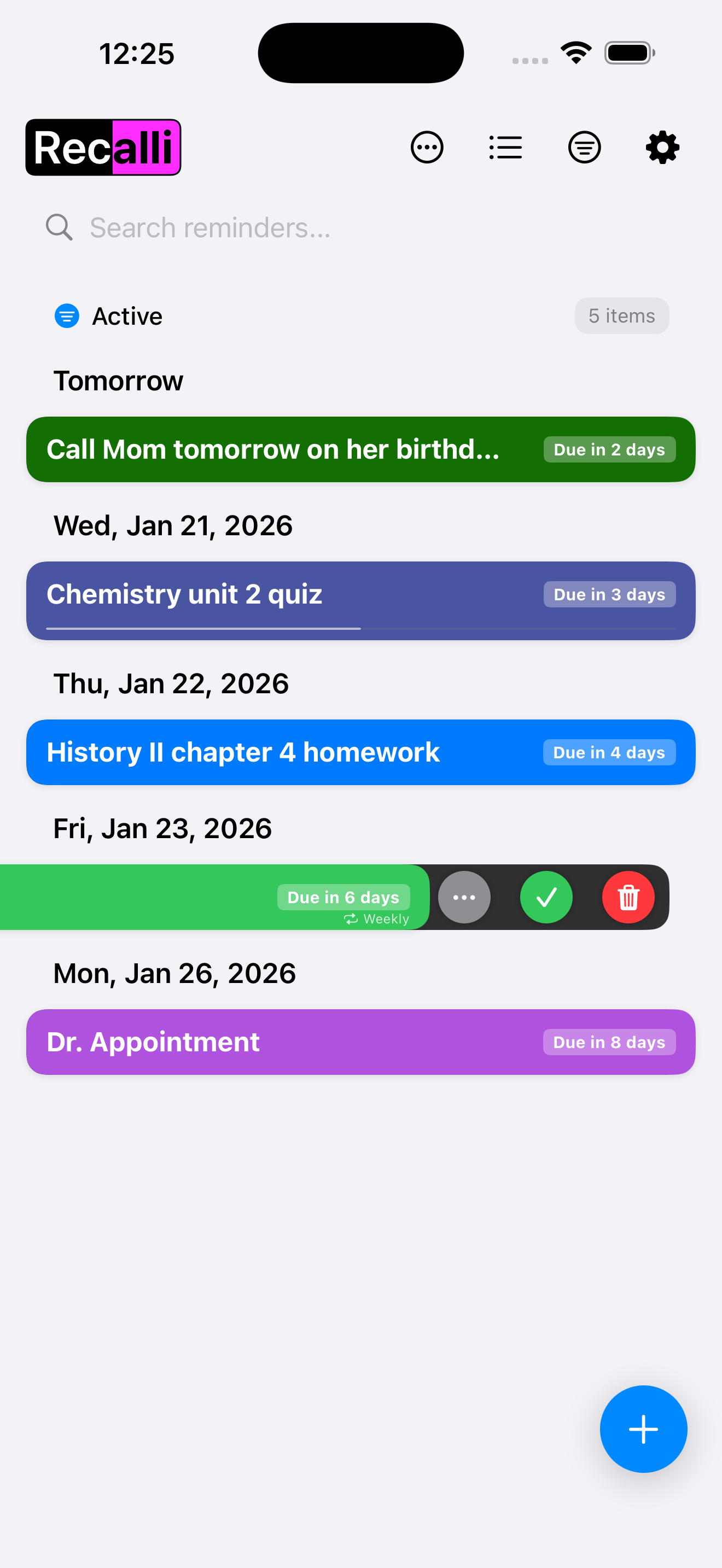The image size is (722, 1568).
Task: Tap the Wi-Fi status icon
Action: [x=575, y=52]
